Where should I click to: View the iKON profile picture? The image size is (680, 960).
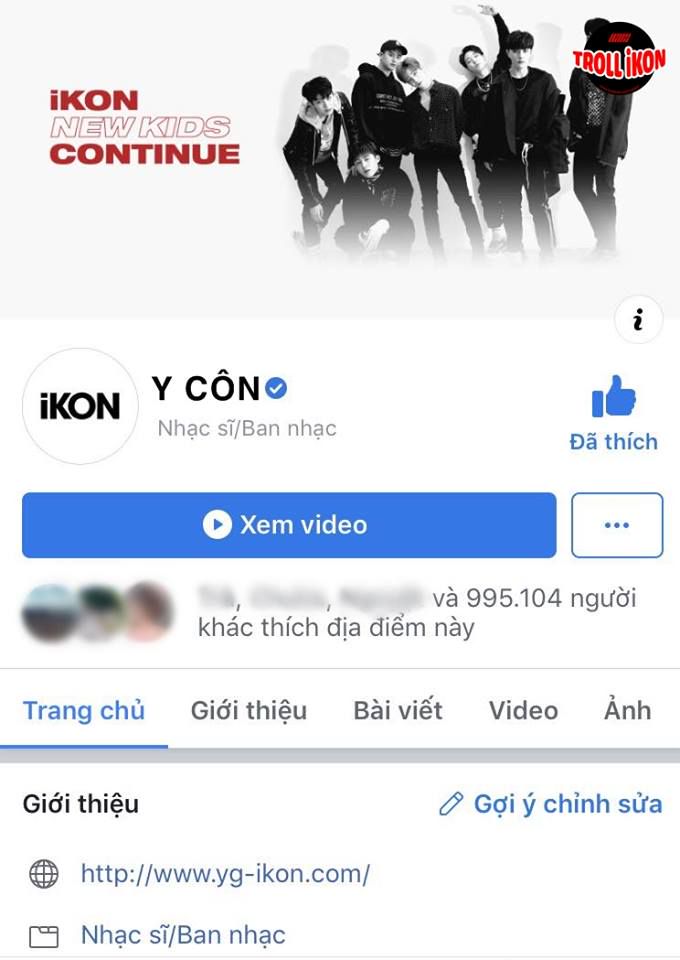pyautogui.click(x=79, y=406)
